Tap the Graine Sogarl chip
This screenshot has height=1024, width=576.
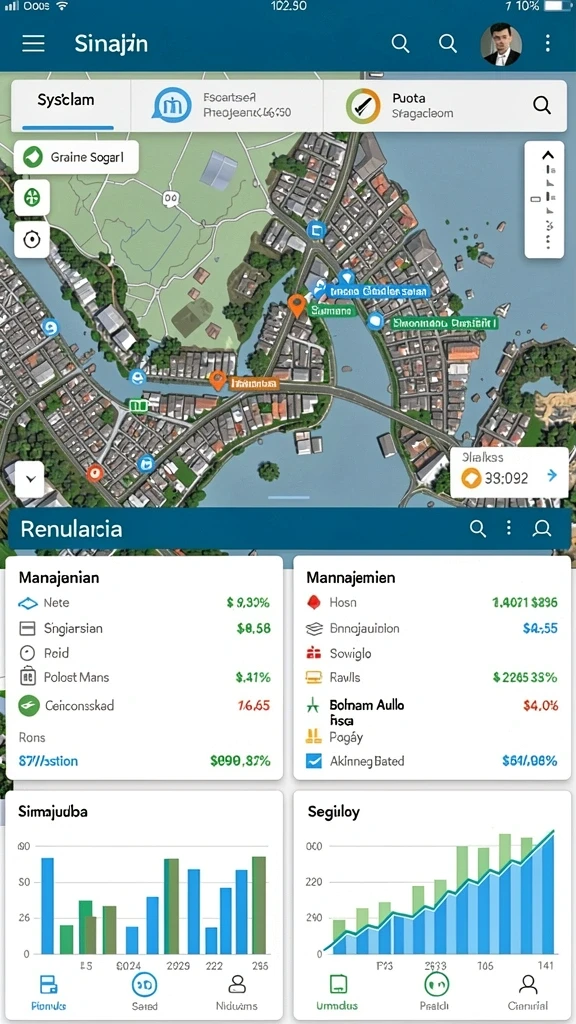tap(76, 157)
